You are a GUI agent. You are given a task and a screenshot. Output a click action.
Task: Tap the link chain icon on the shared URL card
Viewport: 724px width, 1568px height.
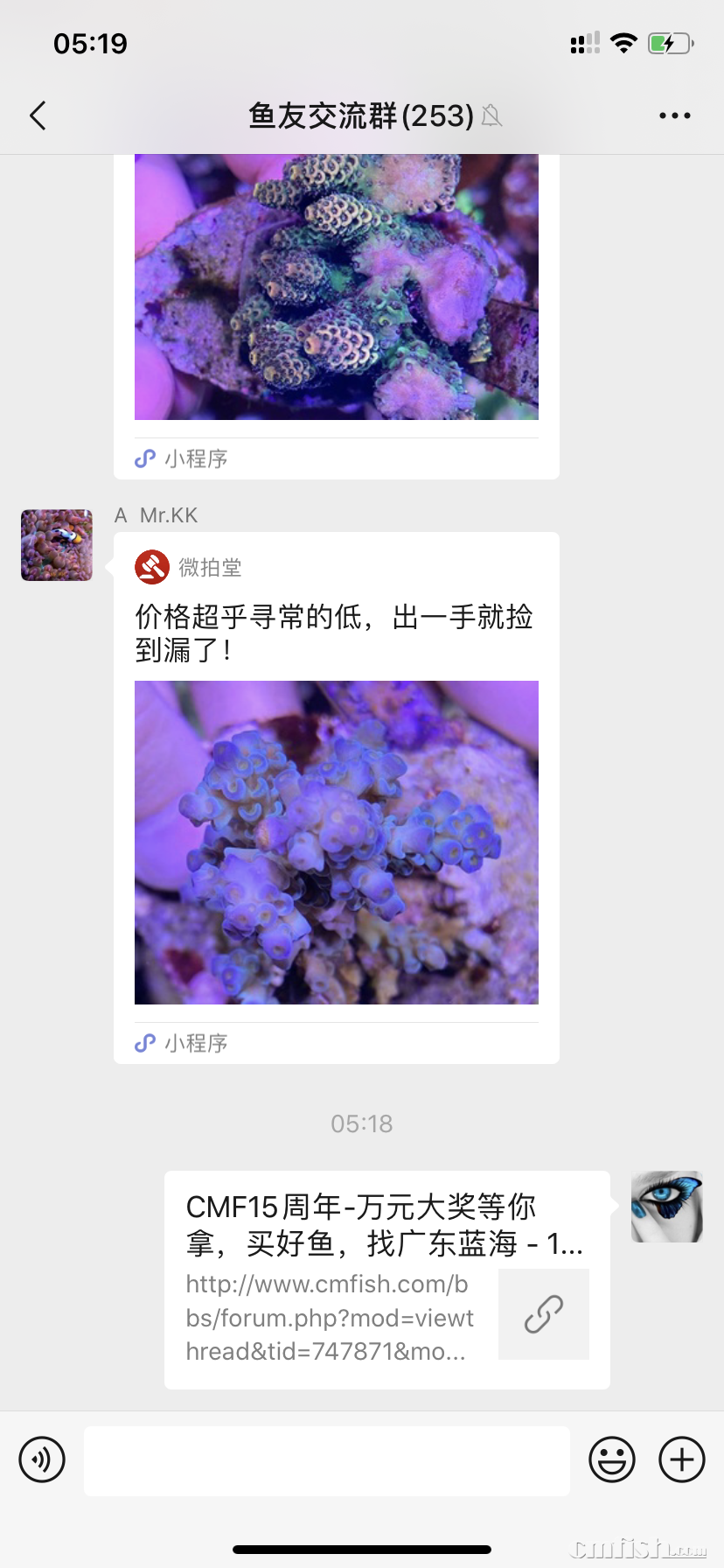coord(544,1315)
